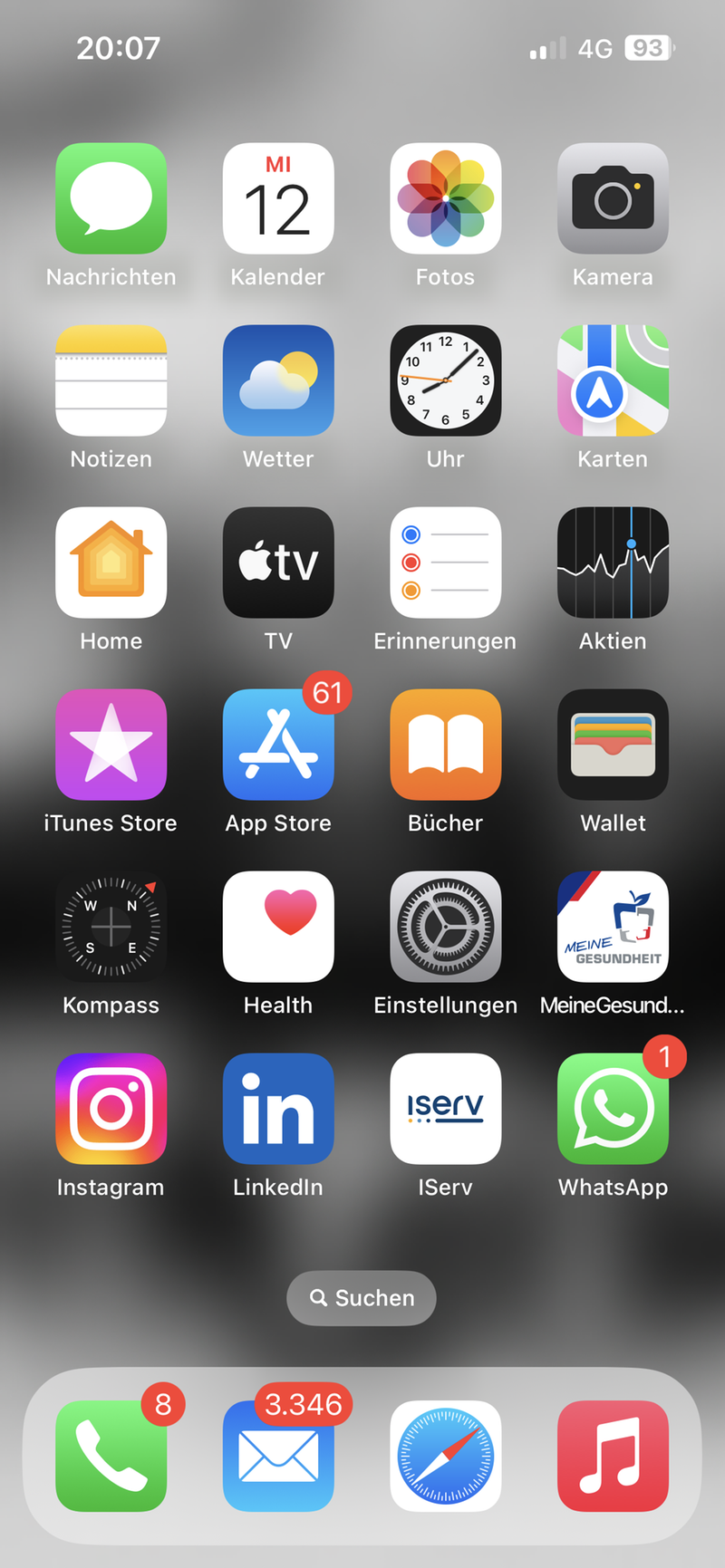Launch Karten
This screenshot has height=1568, width=725.
613,380
